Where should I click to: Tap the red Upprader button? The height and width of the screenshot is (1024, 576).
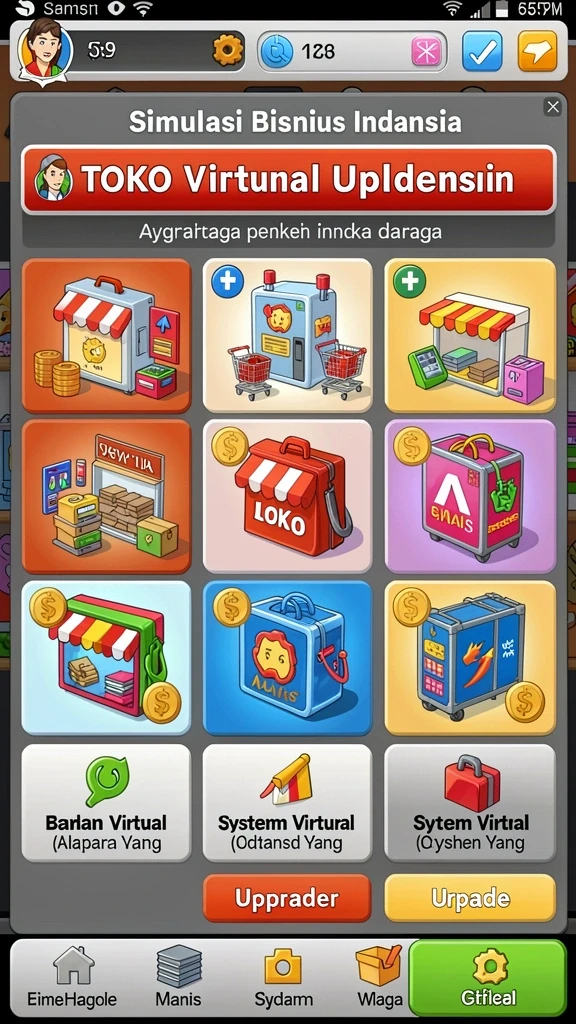click(287, 899)
